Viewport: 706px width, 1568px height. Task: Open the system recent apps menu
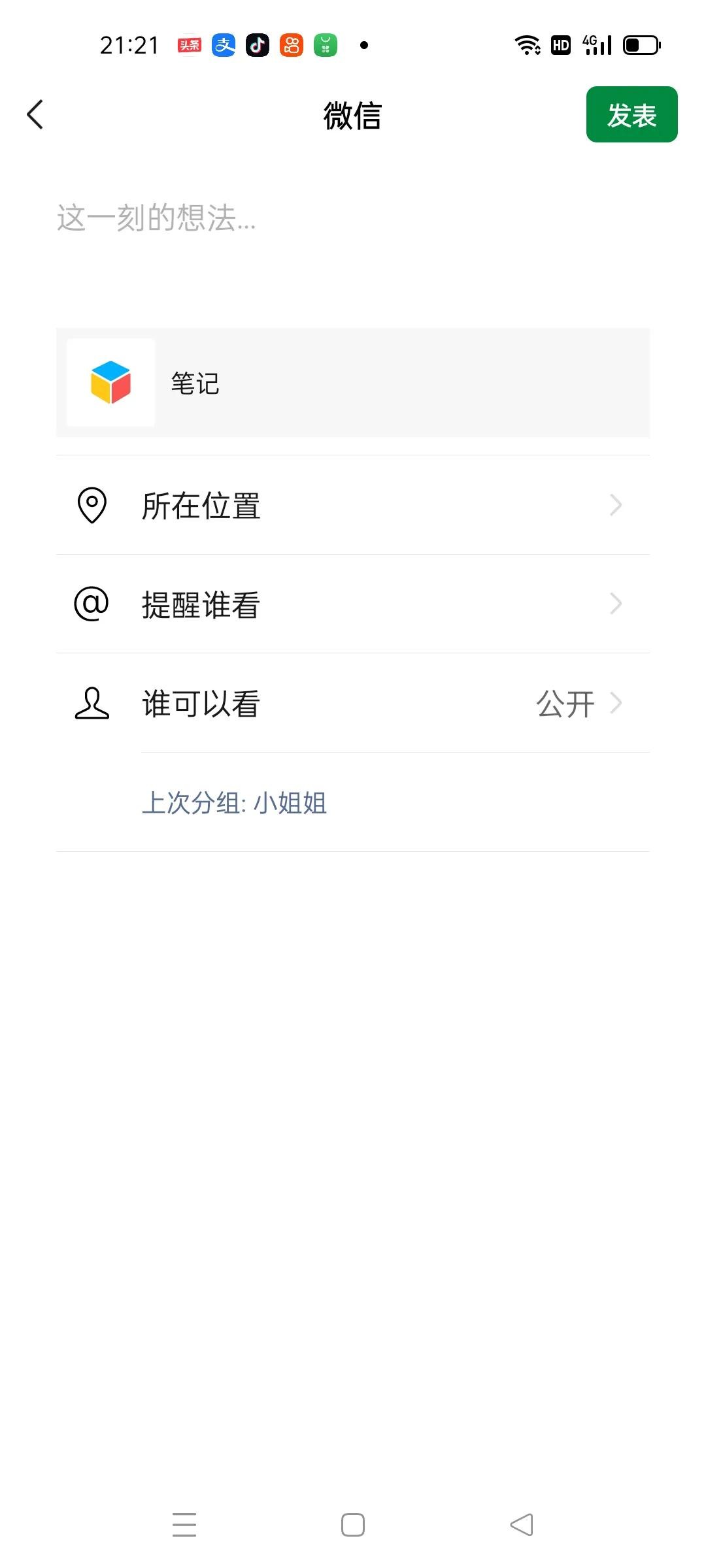184,1525
